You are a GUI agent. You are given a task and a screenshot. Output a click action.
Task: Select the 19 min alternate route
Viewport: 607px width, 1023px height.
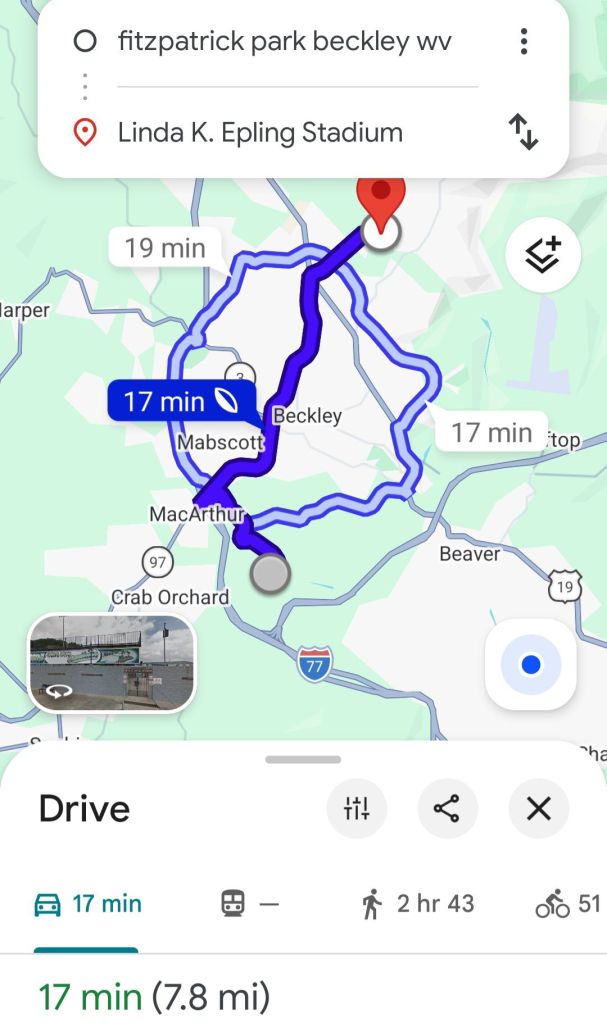pos(165,247)
